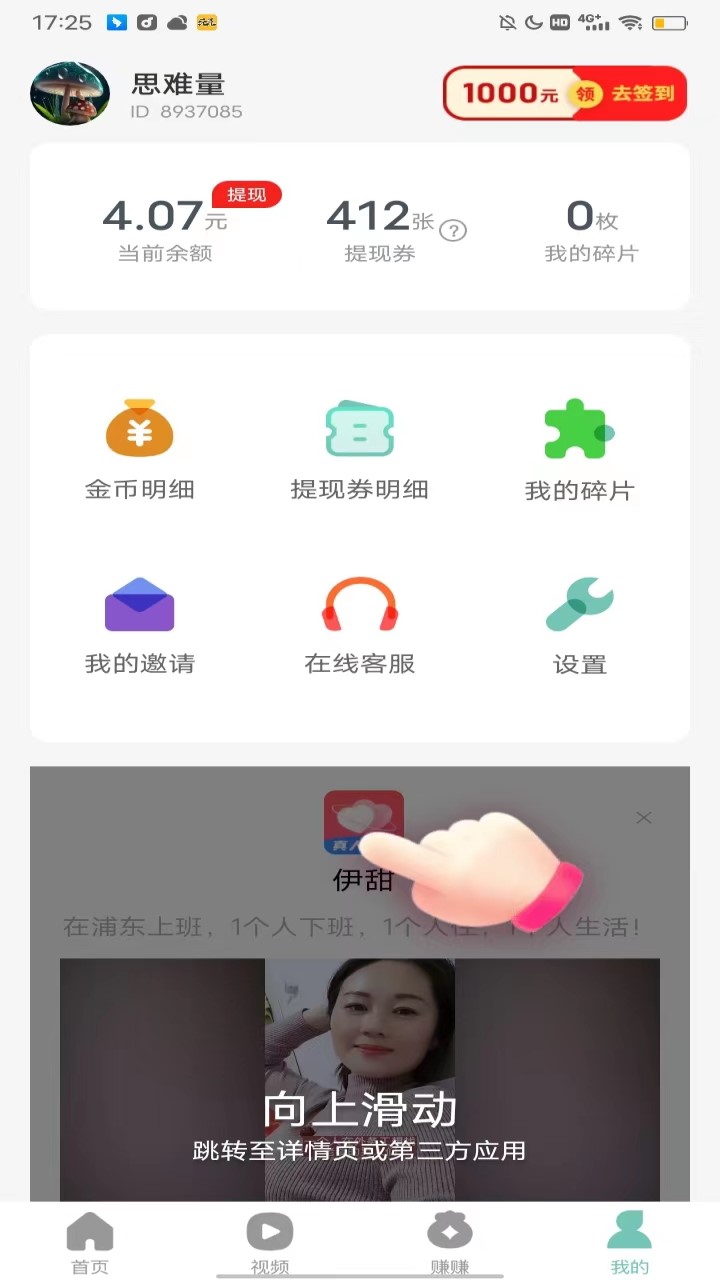
Task: Tap the 伊甜 app icon in the ad
Action: point(362,821)
